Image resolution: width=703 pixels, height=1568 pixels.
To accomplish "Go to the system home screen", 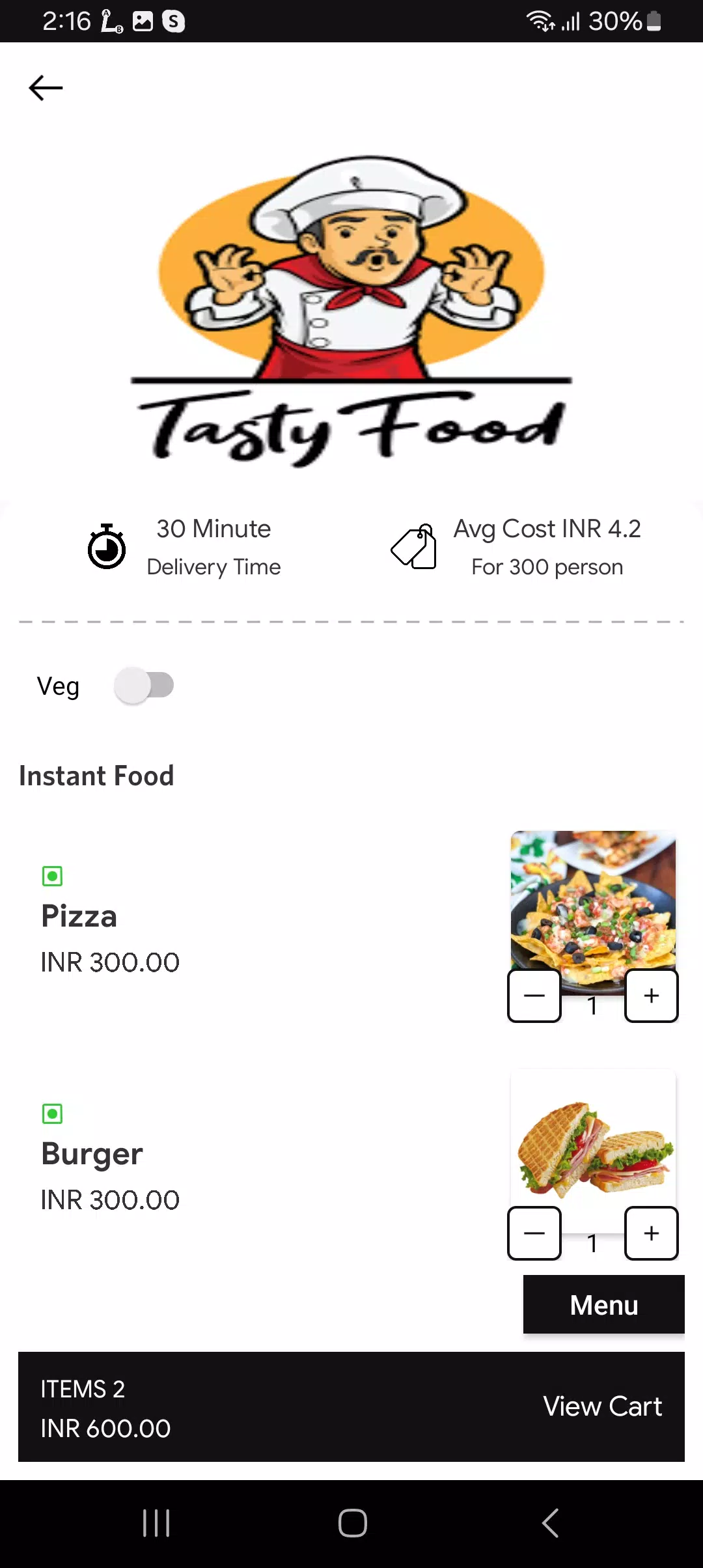I will (352, 1523).
